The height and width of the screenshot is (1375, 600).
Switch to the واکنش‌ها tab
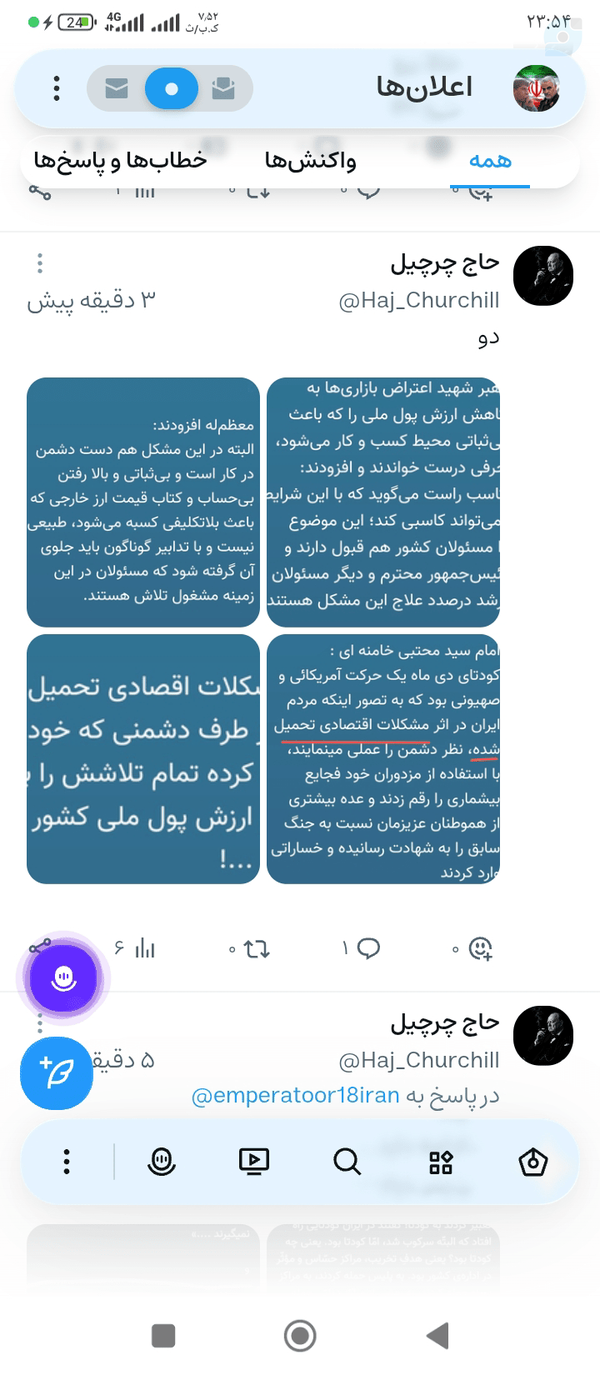[x=310, y=160]
